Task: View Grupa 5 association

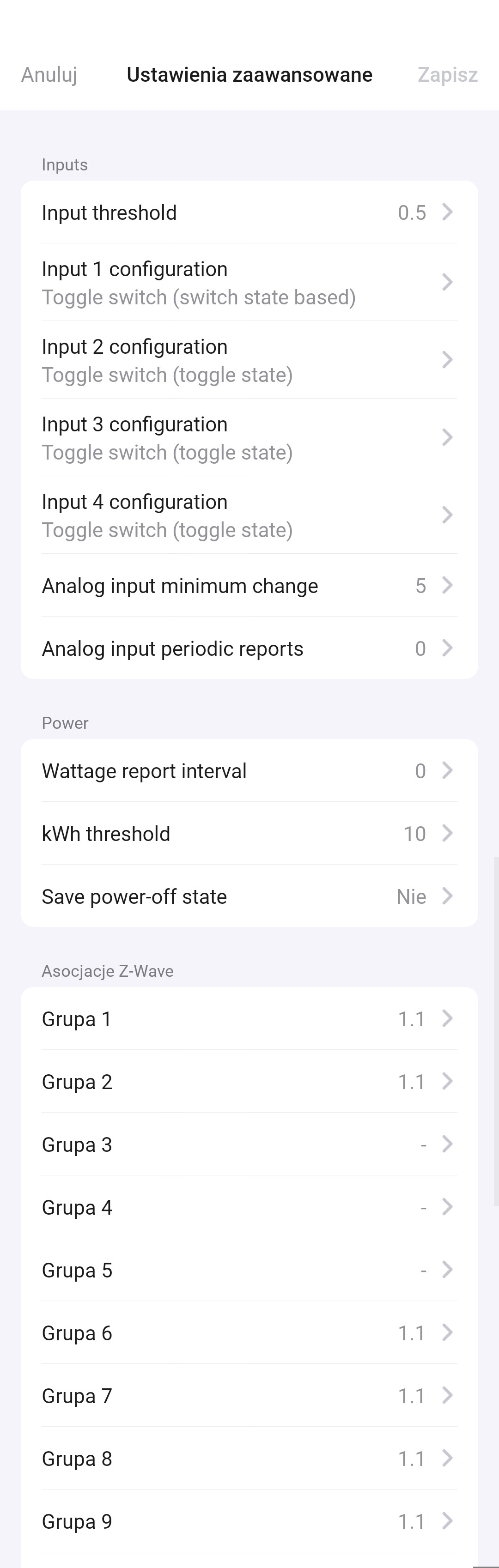Action: click(249, 1271)
